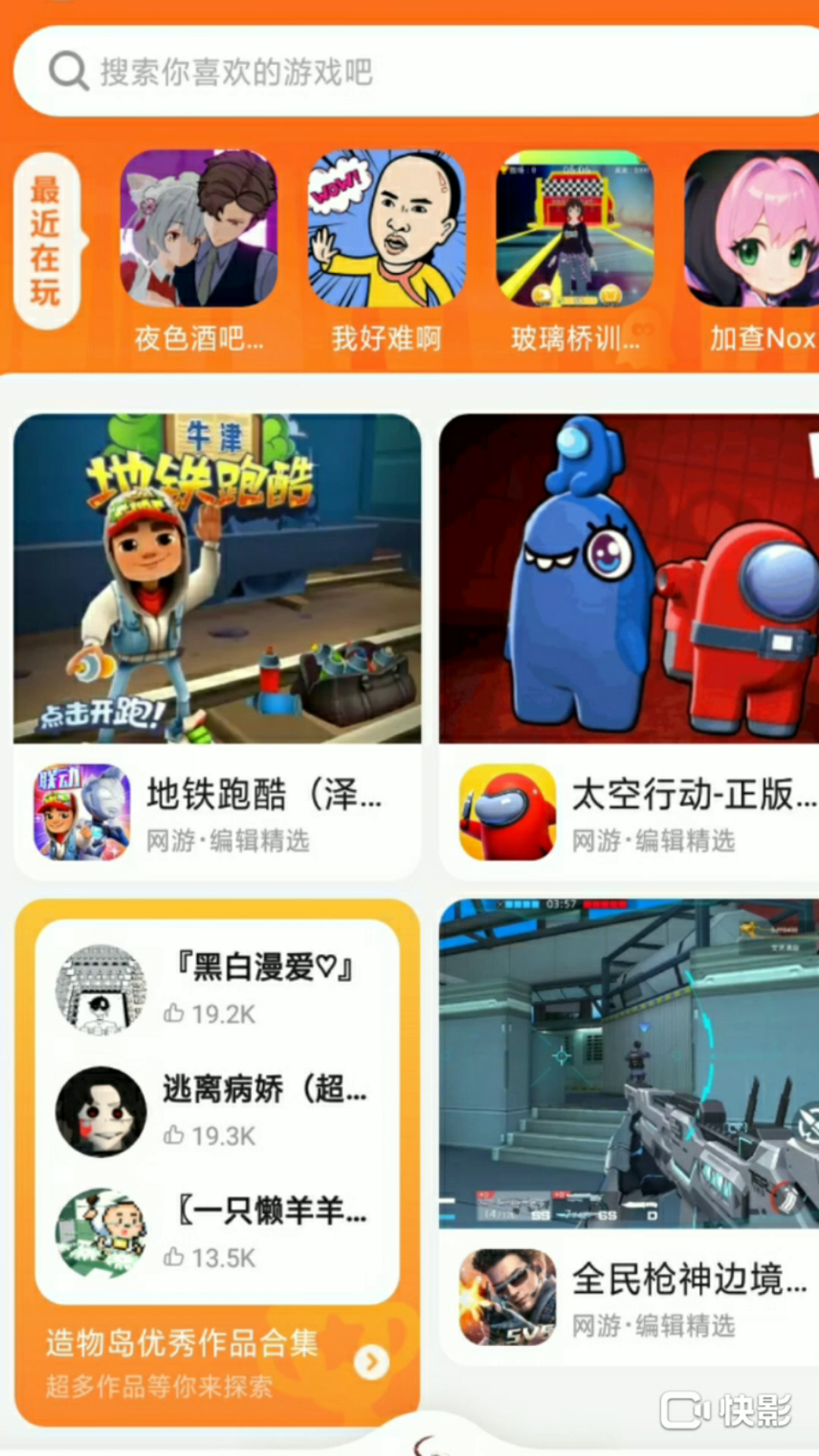
Task: Open 加查Nox from recently played
Action: click(x=752, y=229)
